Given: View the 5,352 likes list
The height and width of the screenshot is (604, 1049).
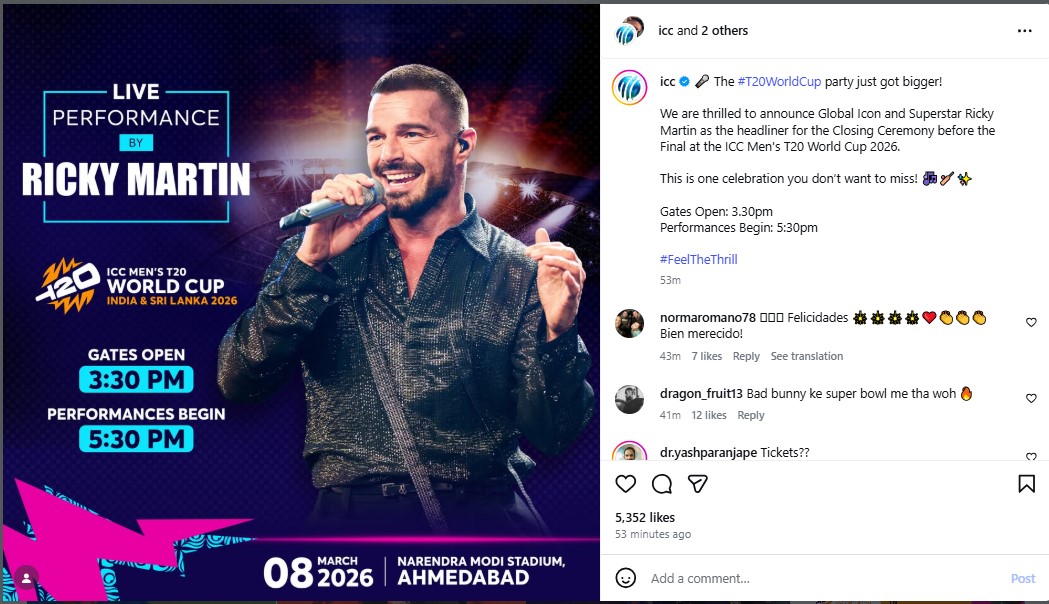Looking at the screenshot, I should coord(645,518).
